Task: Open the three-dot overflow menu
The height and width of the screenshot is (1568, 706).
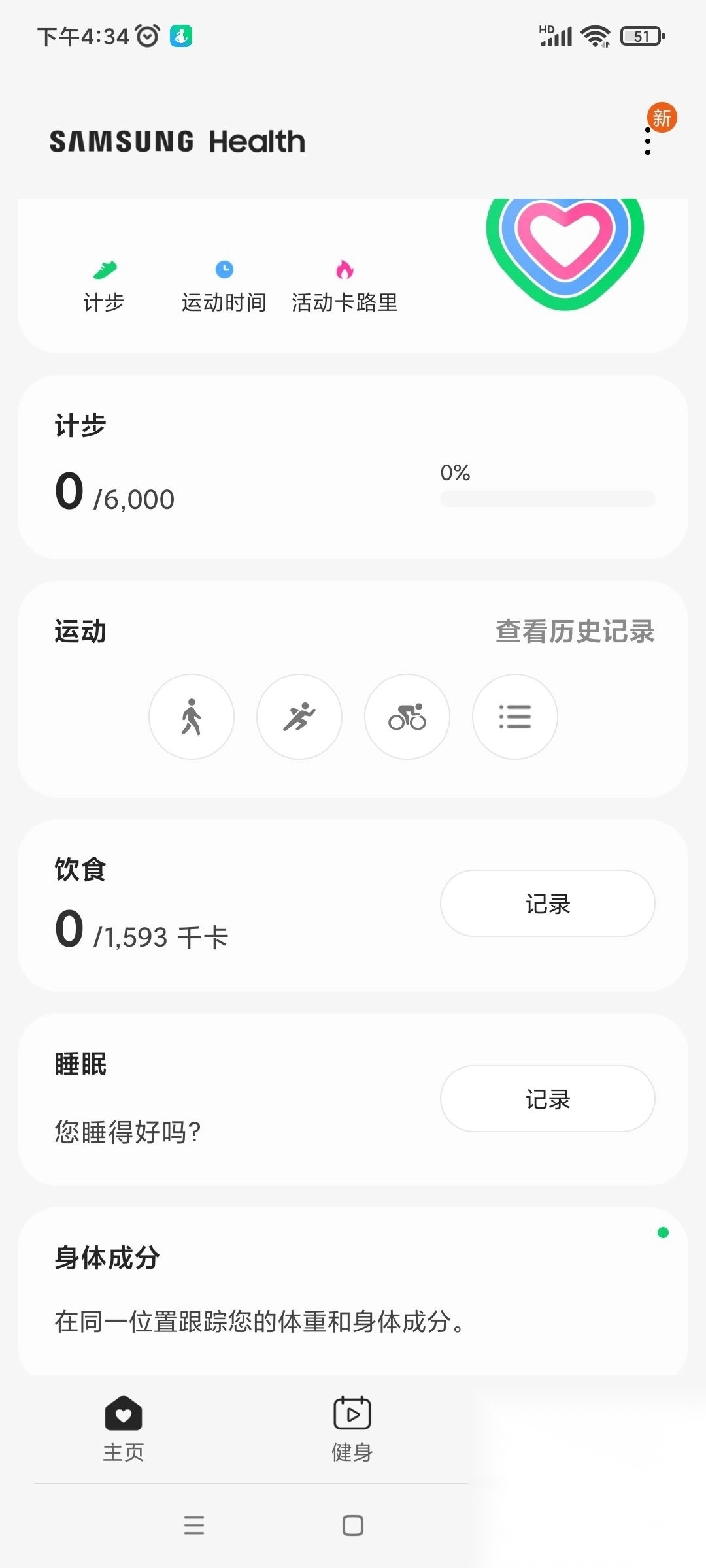Action: pyautogui.click(x=648, y=141)
